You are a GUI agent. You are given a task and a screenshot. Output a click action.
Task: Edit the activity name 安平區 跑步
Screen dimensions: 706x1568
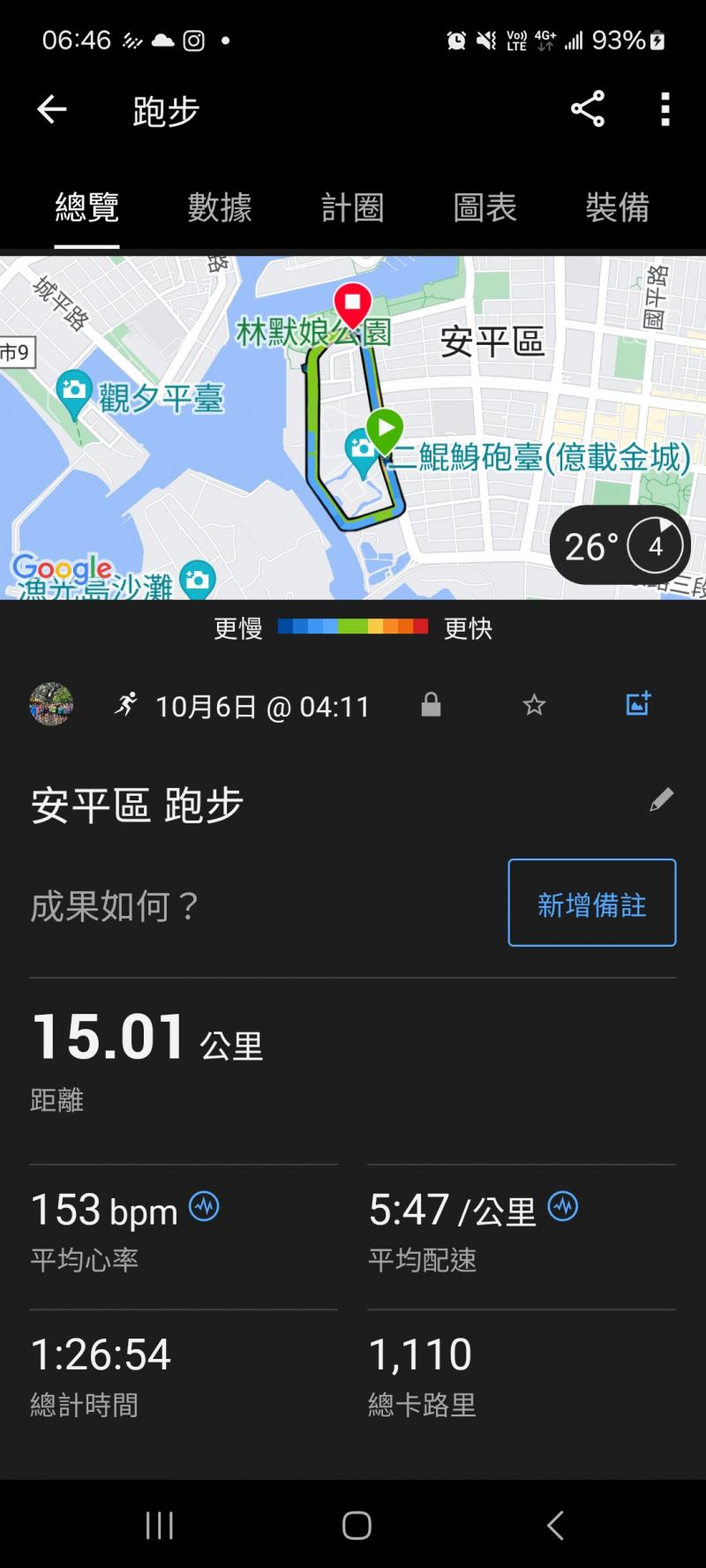pos(661,800)
